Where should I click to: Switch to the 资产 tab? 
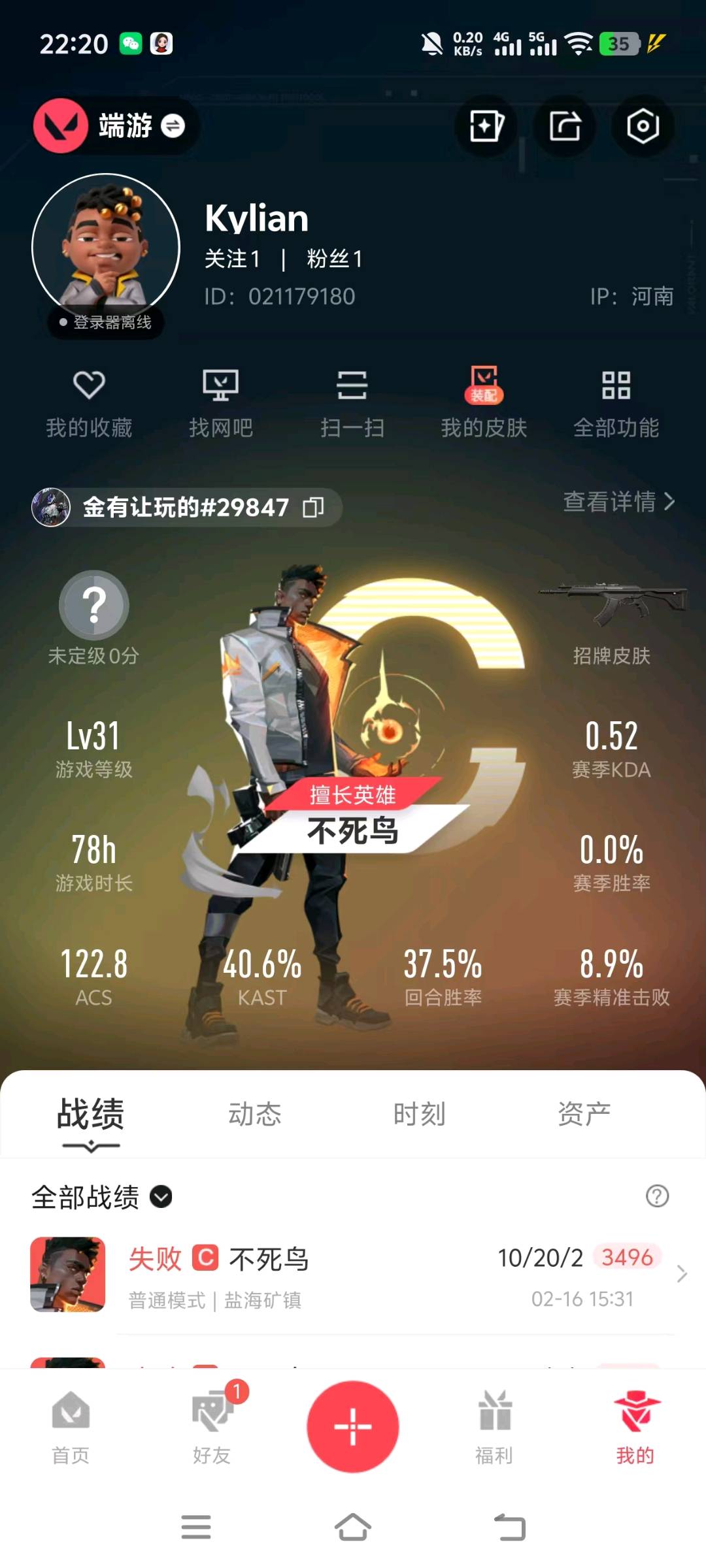584,1114
